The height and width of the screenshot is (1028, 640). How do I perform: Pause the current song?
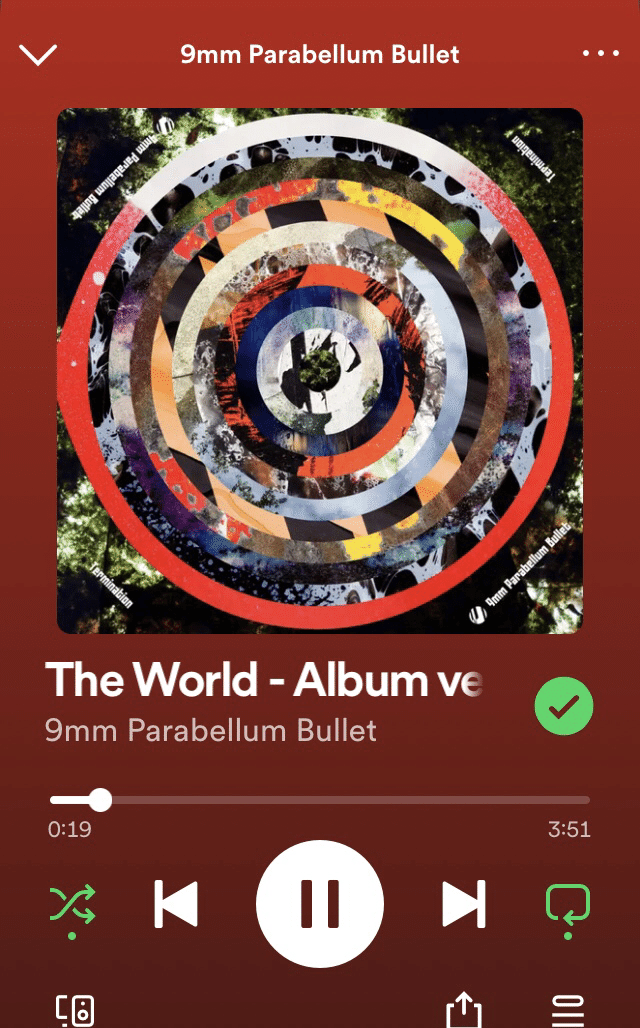[x=320, y=904]
